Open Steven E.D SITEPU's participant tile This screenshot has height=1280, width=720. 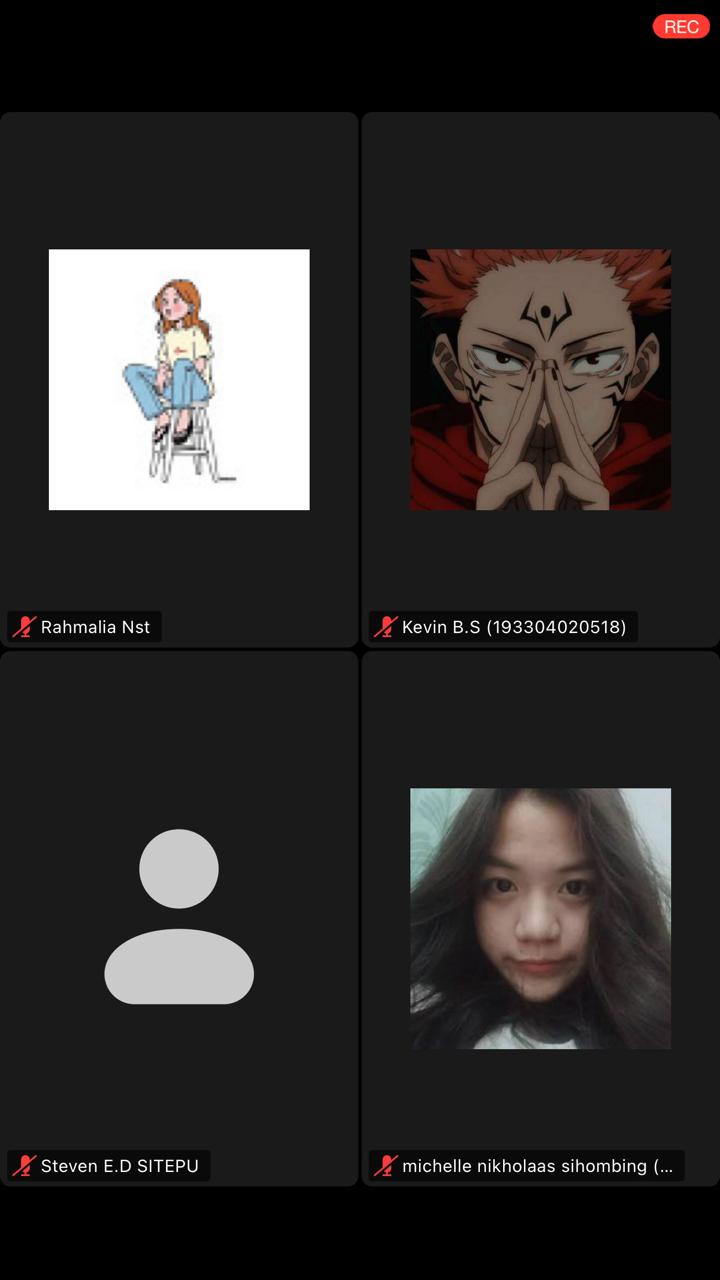coord(179,917)
